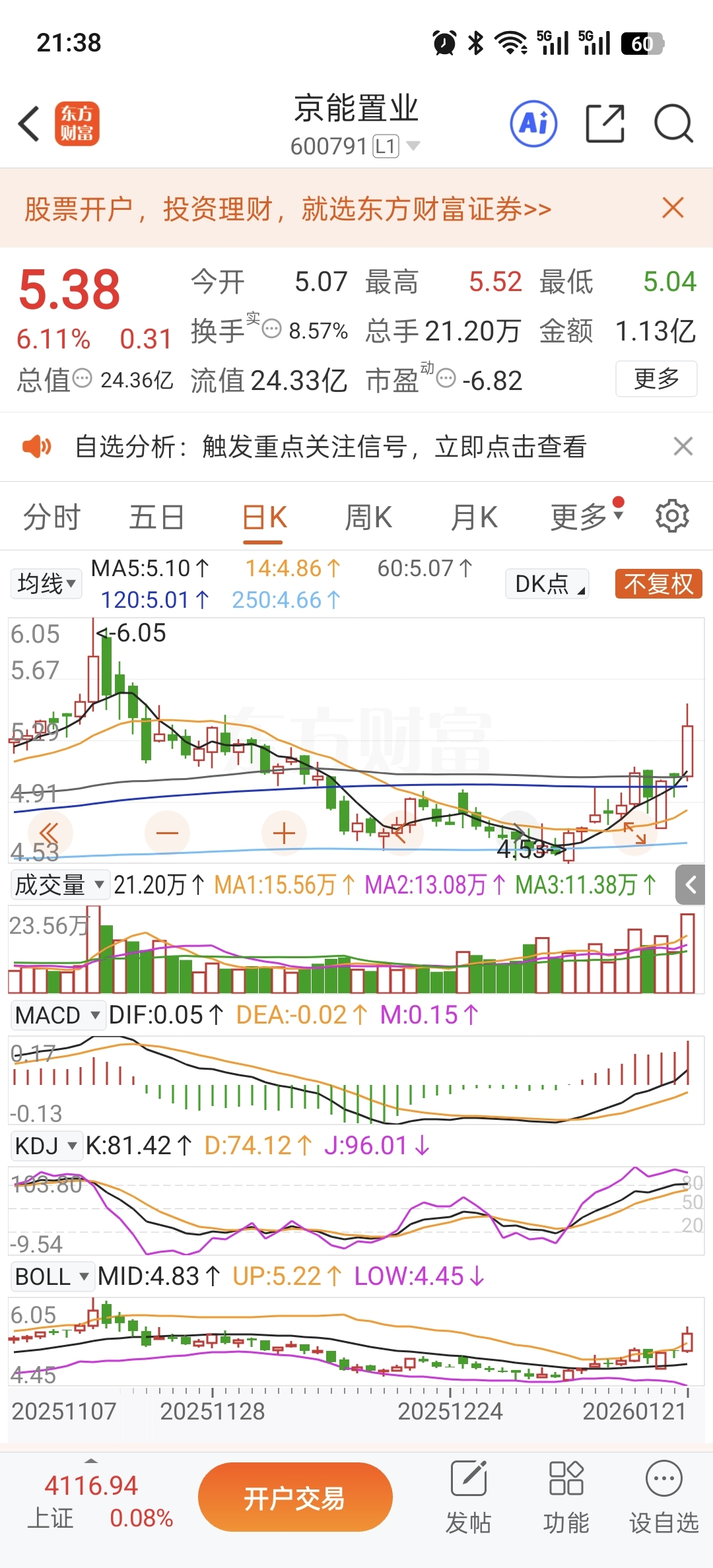Zoom out the K-line with minus button
The height and width of the screenshot is (1568, 713).
[x=167, y=833]
